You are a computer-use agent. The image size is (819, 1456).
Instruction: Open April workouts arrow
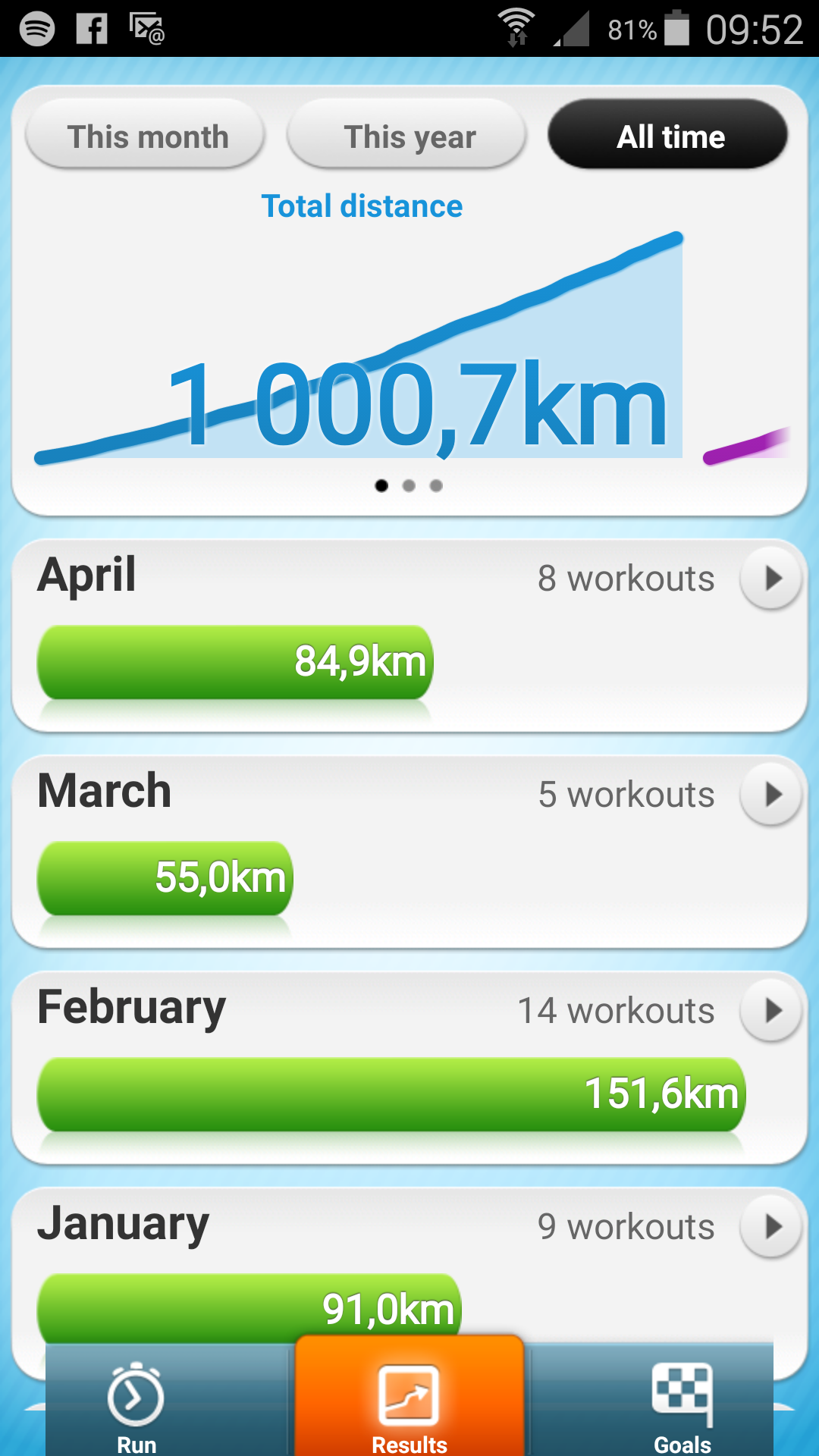pos(771,578)
